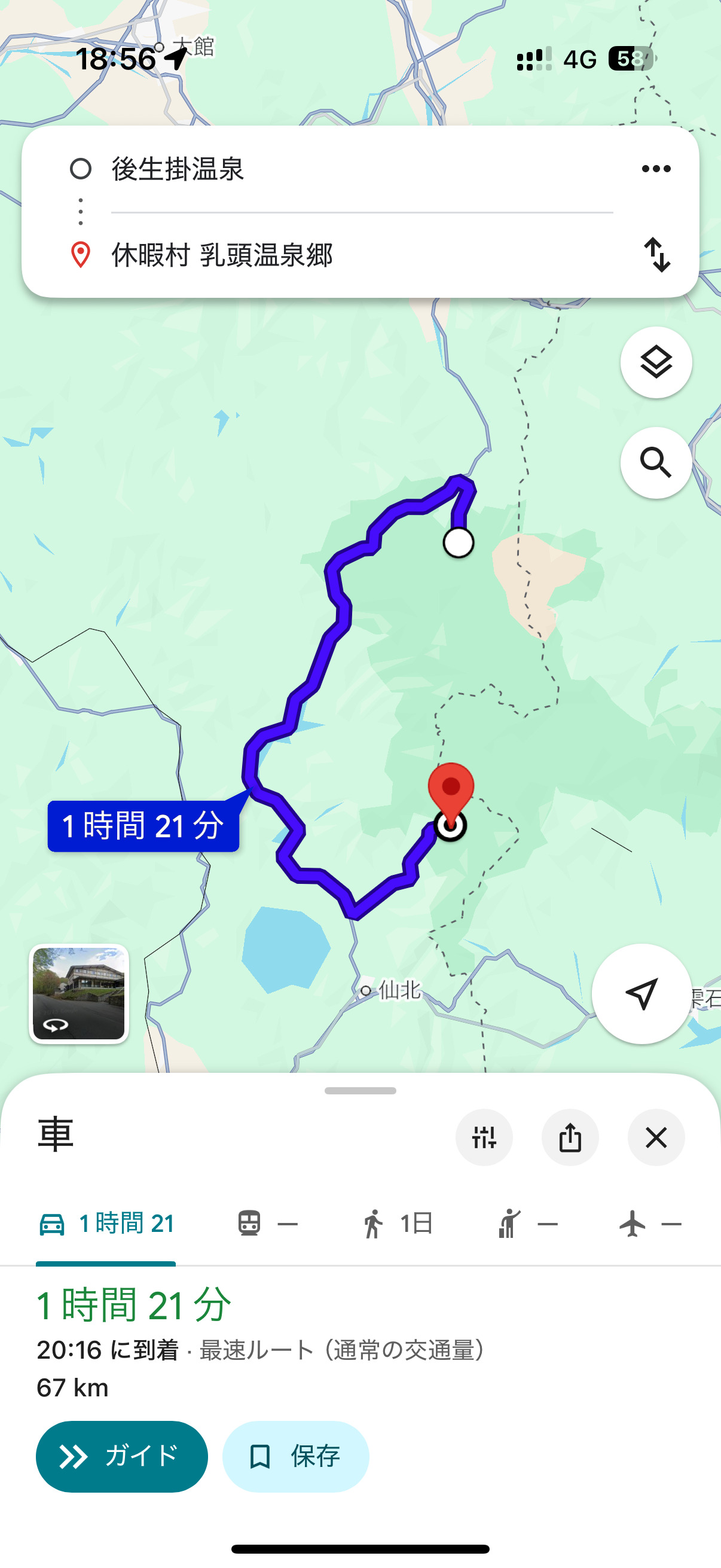Center map on my location
The image size is (721, 1568).
pos(641,993)
